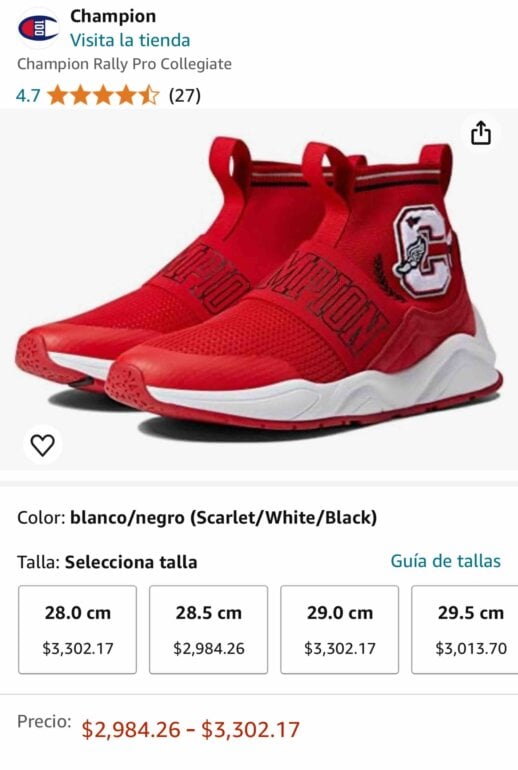The image size is (518, 770).
Task: Select the 29.5 cm size
Action: (x=465, y=630)
